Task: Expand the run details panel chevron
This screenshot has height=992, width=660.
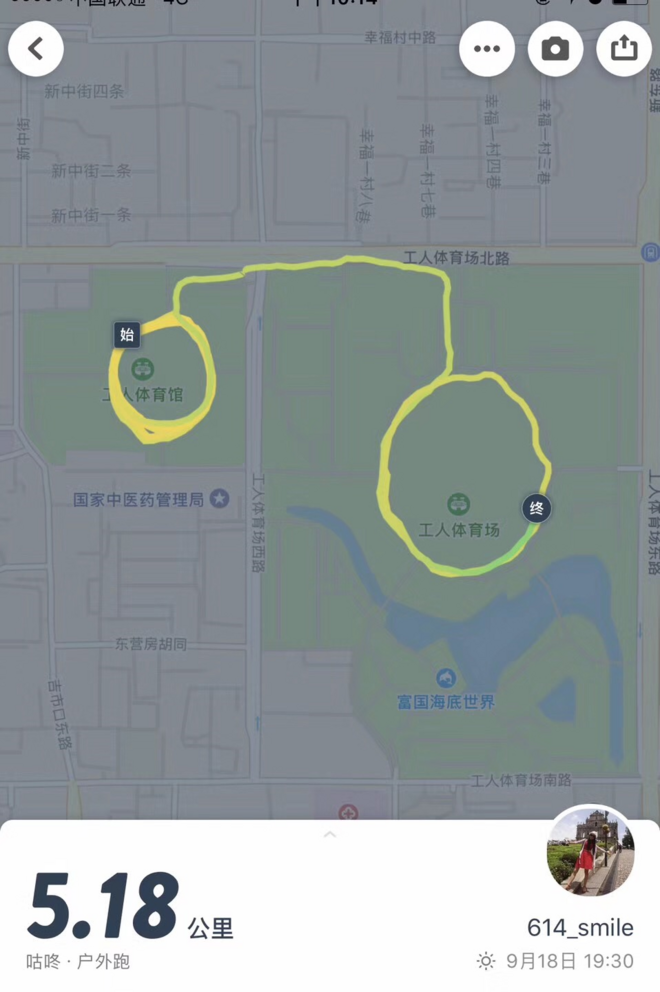Action: 330,834
